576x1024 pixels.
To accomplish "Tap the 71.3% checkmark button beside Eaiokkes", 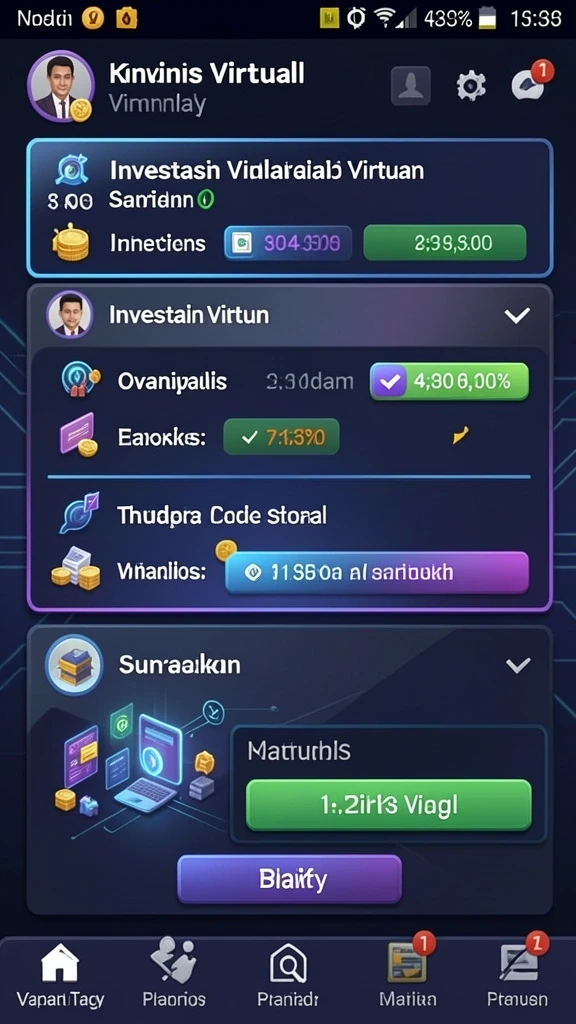I will point(281,436).
